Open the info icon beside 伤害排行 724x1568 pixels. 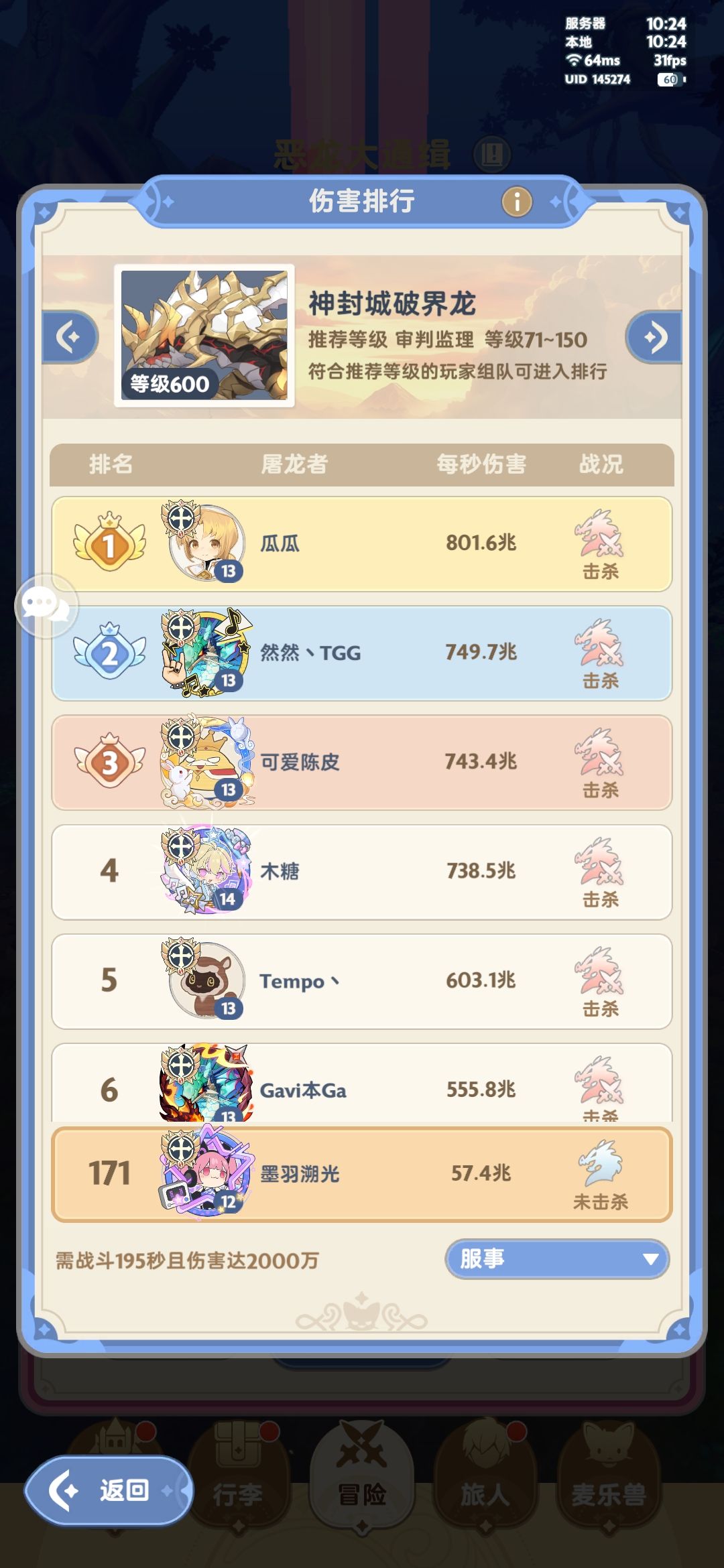tap(516, 201)
